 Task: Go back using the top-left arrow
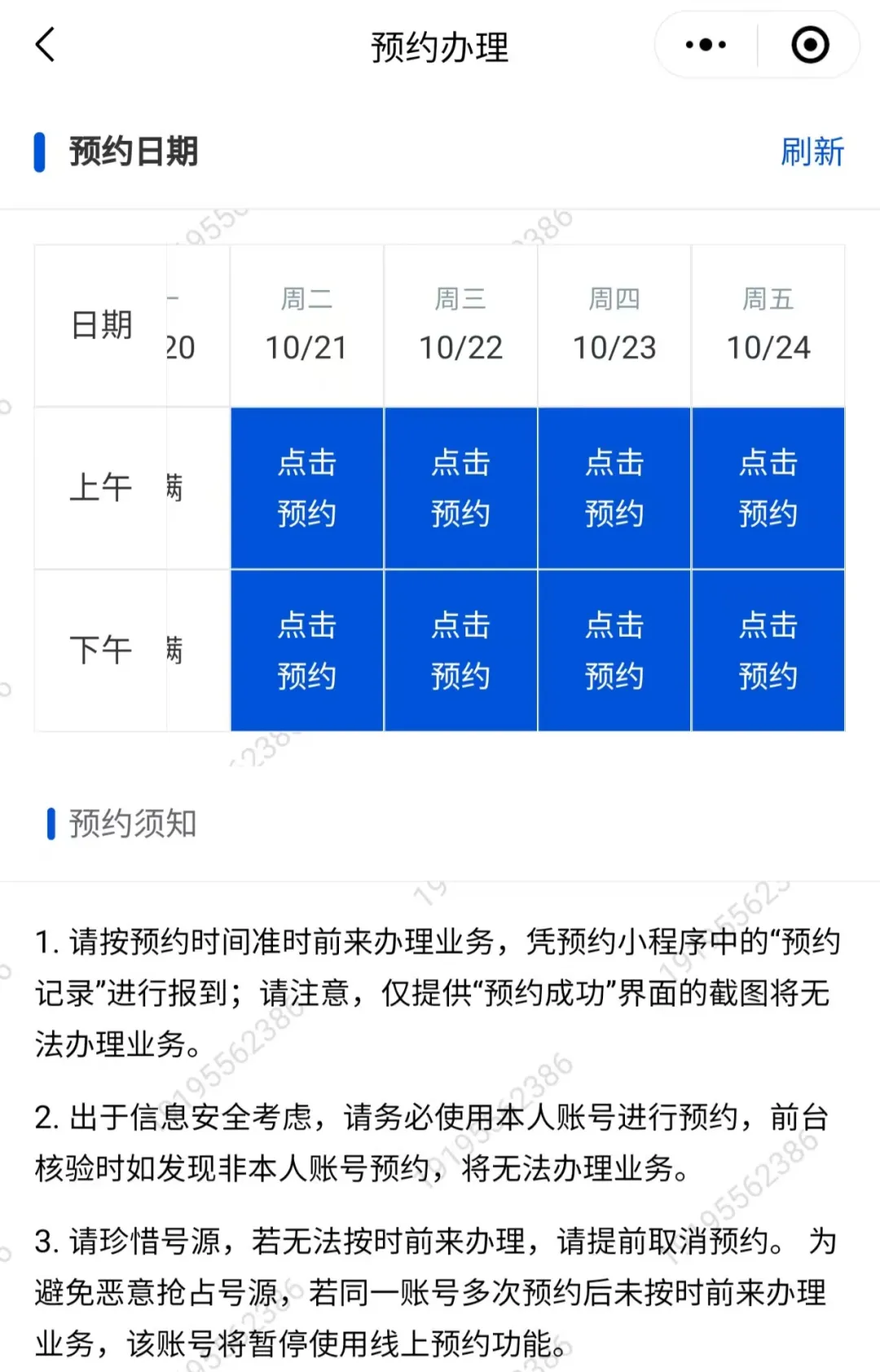[46, 45]
